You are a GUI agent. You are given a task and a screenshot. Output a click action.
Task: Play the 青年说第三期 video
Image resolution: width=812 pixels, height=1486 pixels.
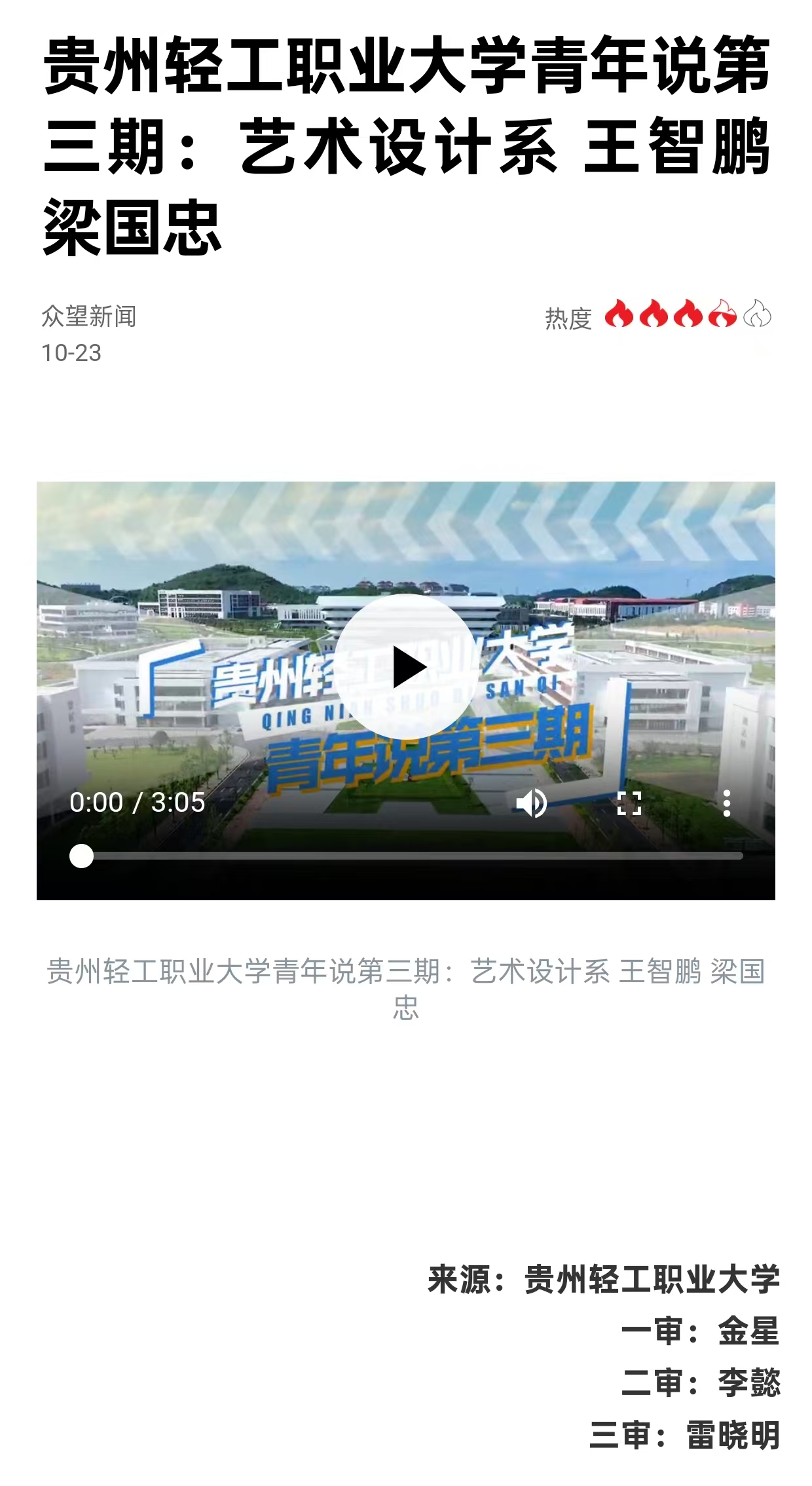coord(407,668)
